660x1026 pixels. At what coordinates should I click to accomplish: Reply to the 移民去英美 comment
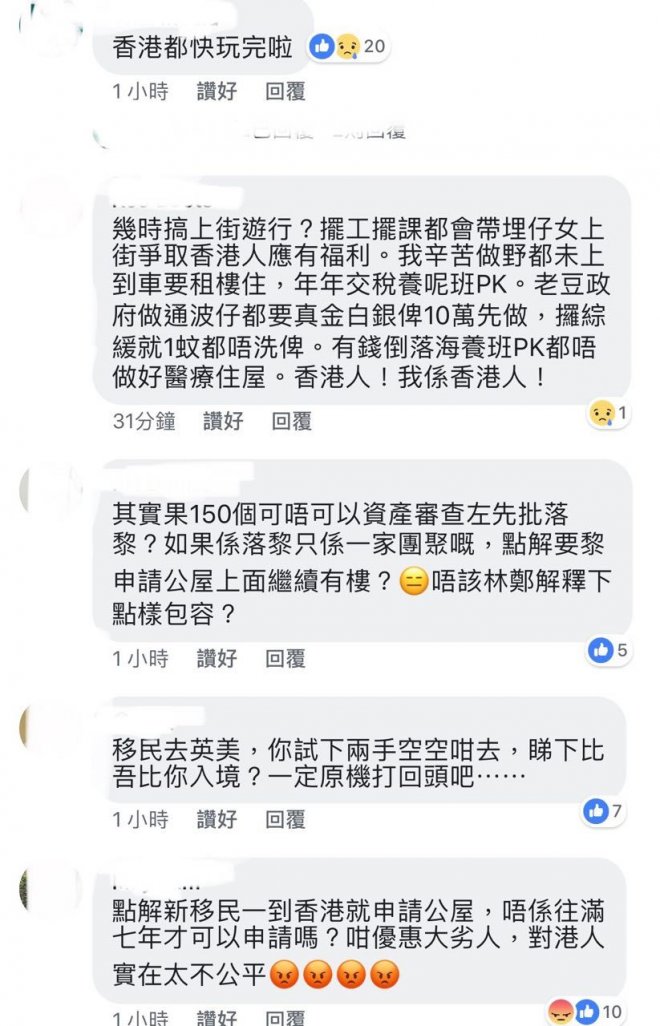(285, 820)
